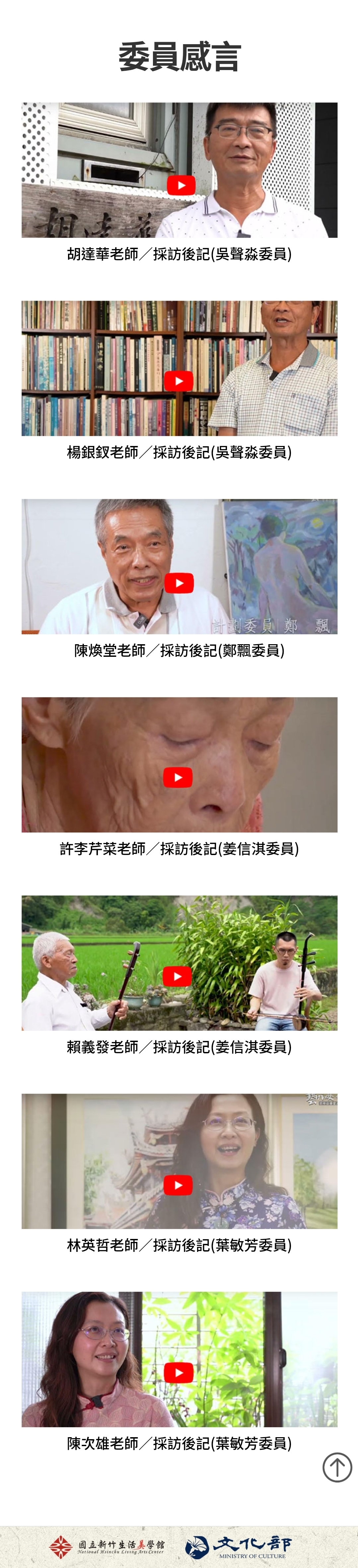
Task: Play the 陳煥堂老師 interview video
Action: [179, 583]
